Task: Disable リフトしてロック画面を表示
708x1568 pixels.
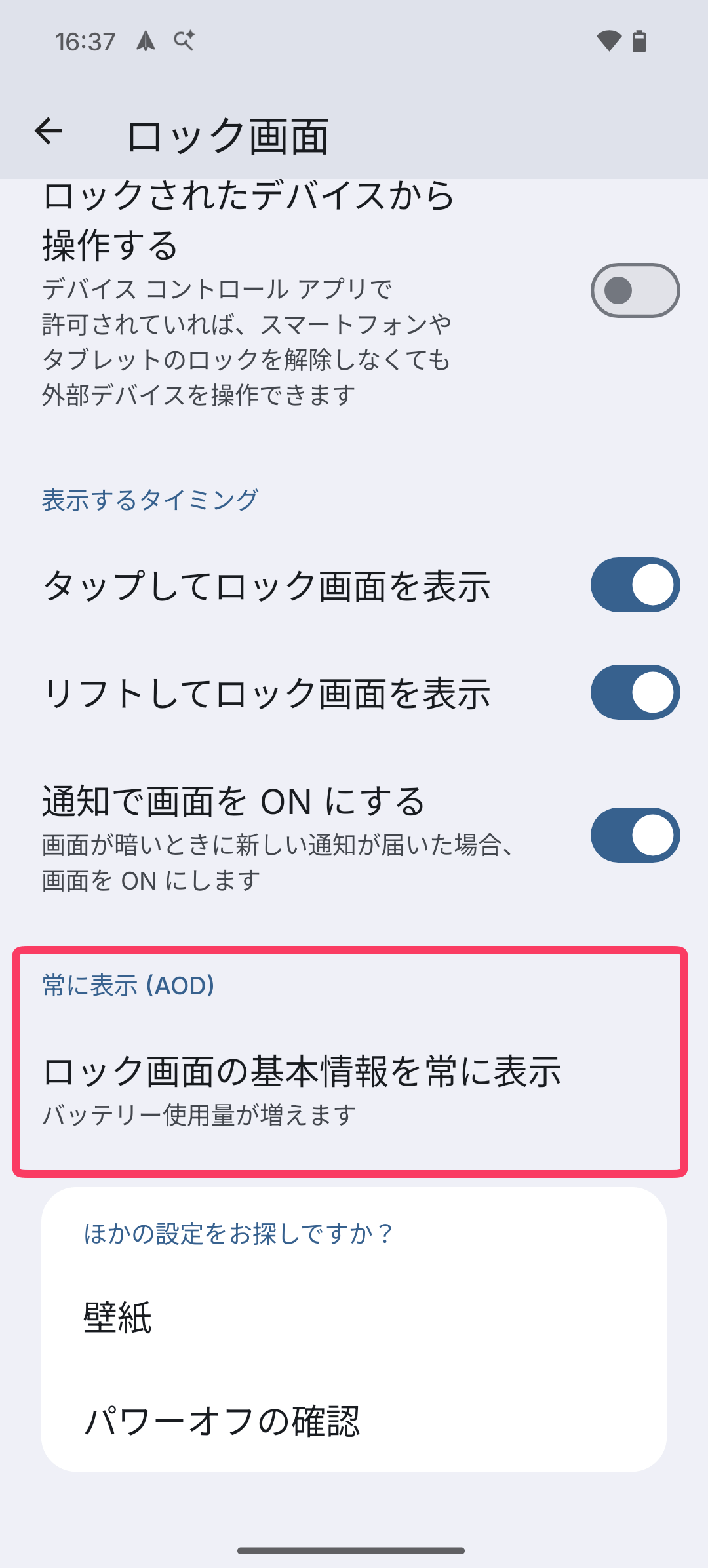Action: 634,692
